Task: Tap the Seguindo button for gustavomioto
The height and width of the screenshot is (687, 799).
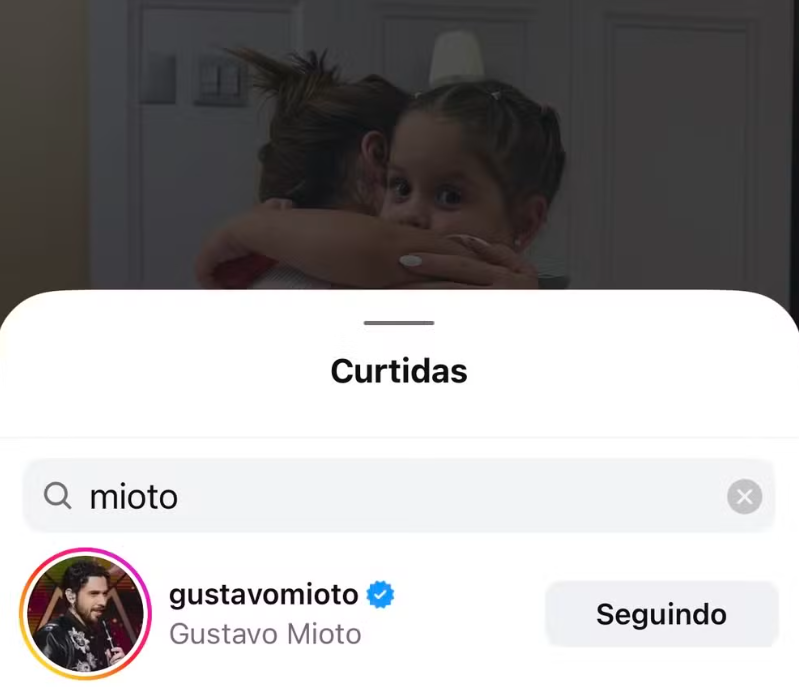Action: tap(661, 614)
